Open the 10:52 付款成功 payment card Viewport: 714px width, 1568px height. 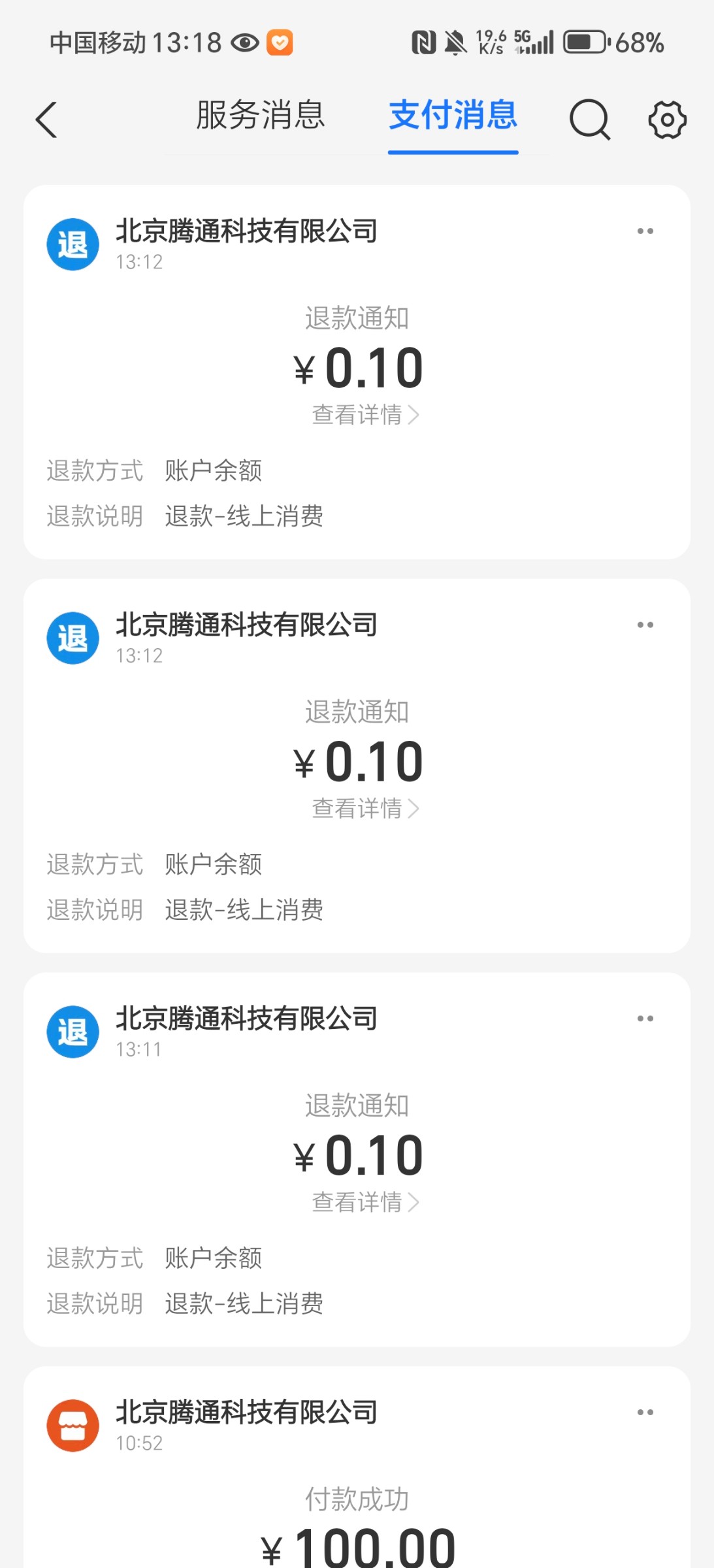pos(357,1467)
